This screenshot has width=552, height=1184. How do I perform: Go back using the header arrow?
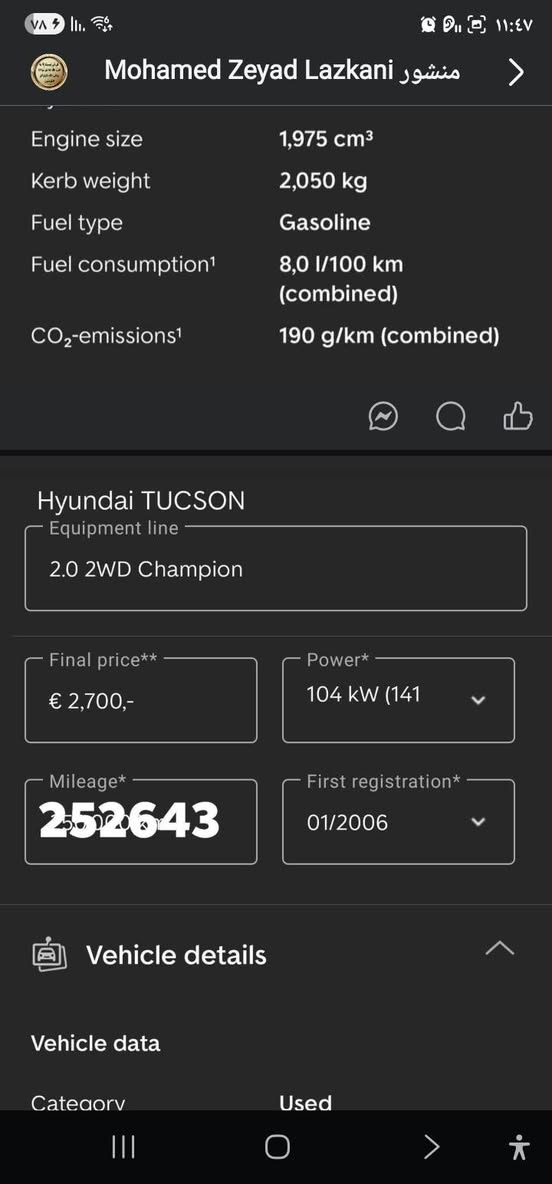point(516,72)
